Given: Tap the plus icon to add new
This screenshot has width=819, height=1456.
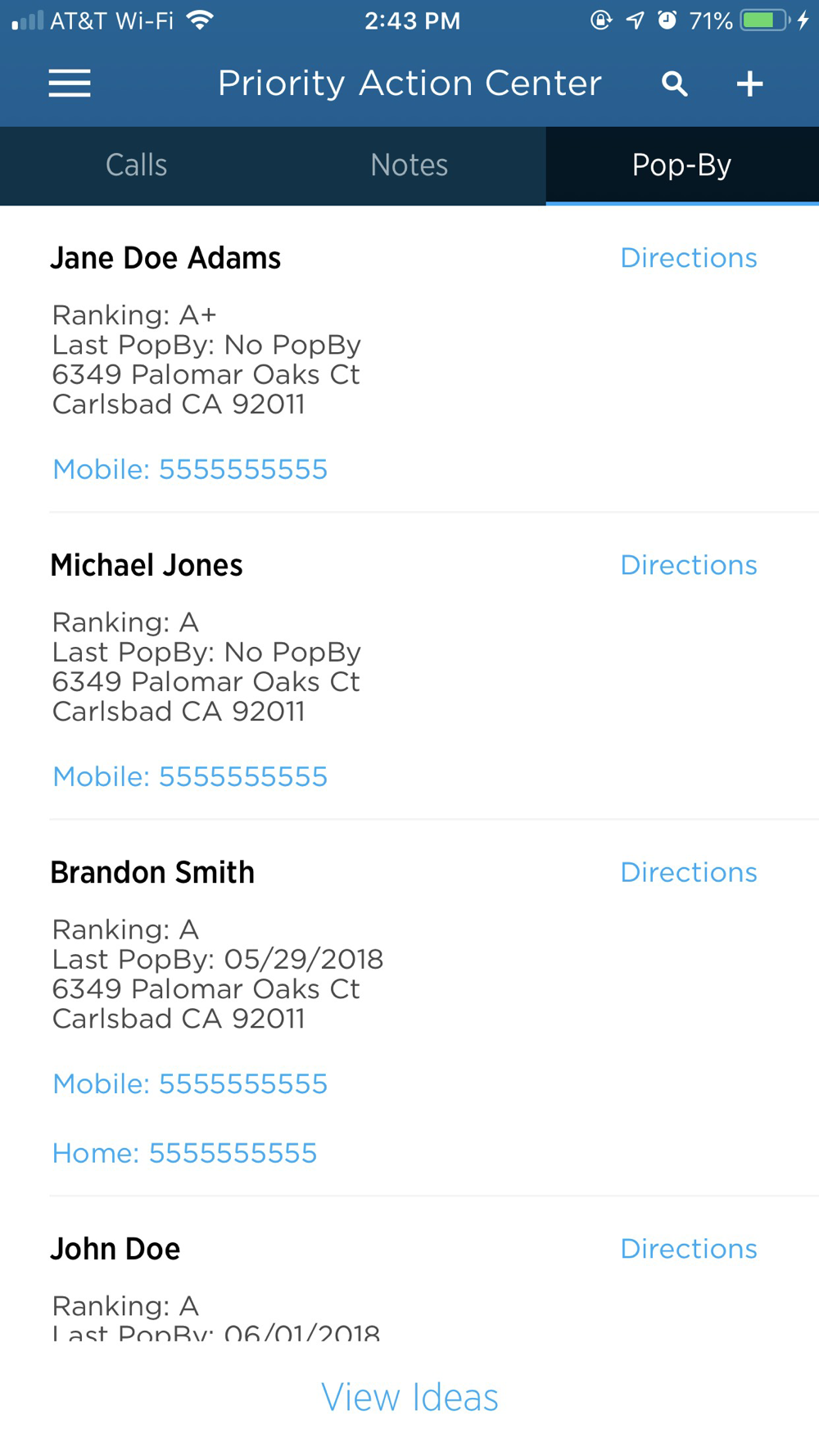Looking at the screenshot, I should 749,84.
